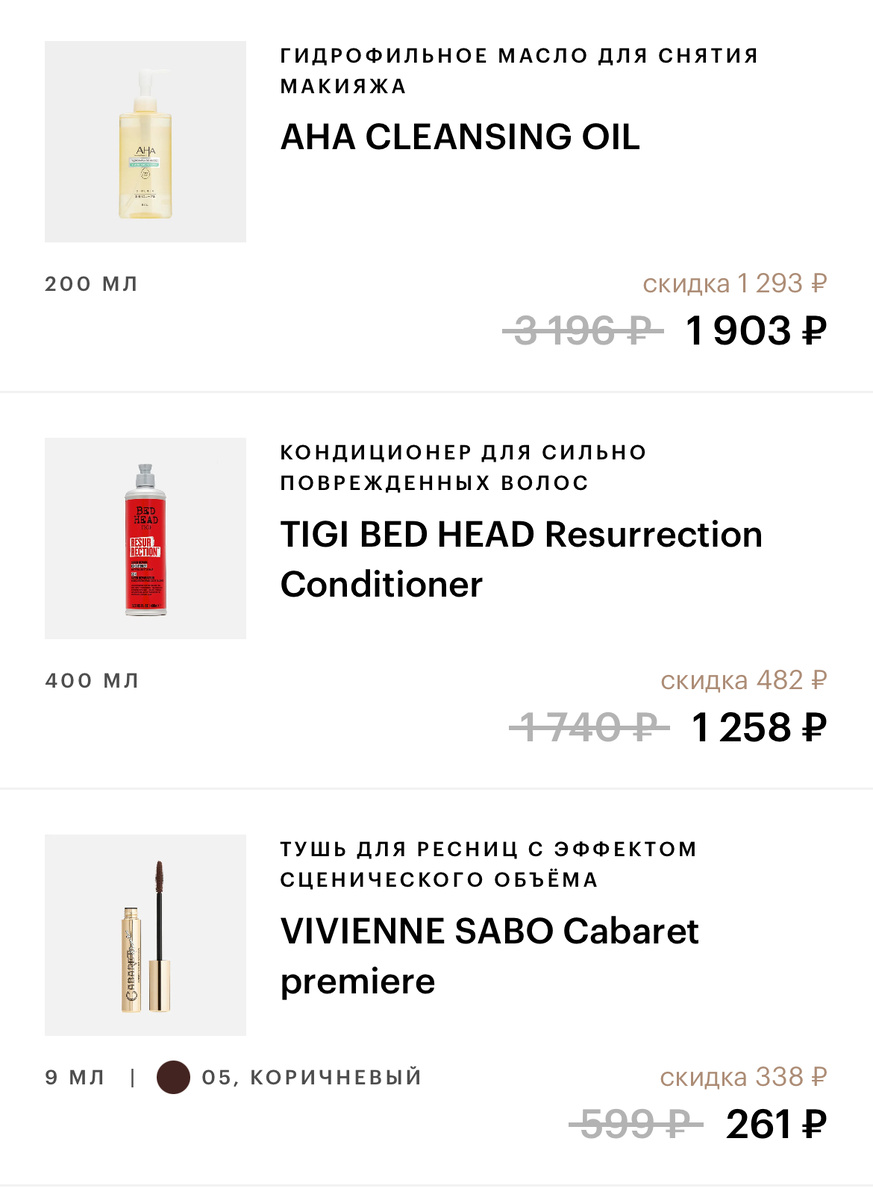Select the Vivienne Sabo Cabaret premiere mascara
873x1200 pixels.
489,956
